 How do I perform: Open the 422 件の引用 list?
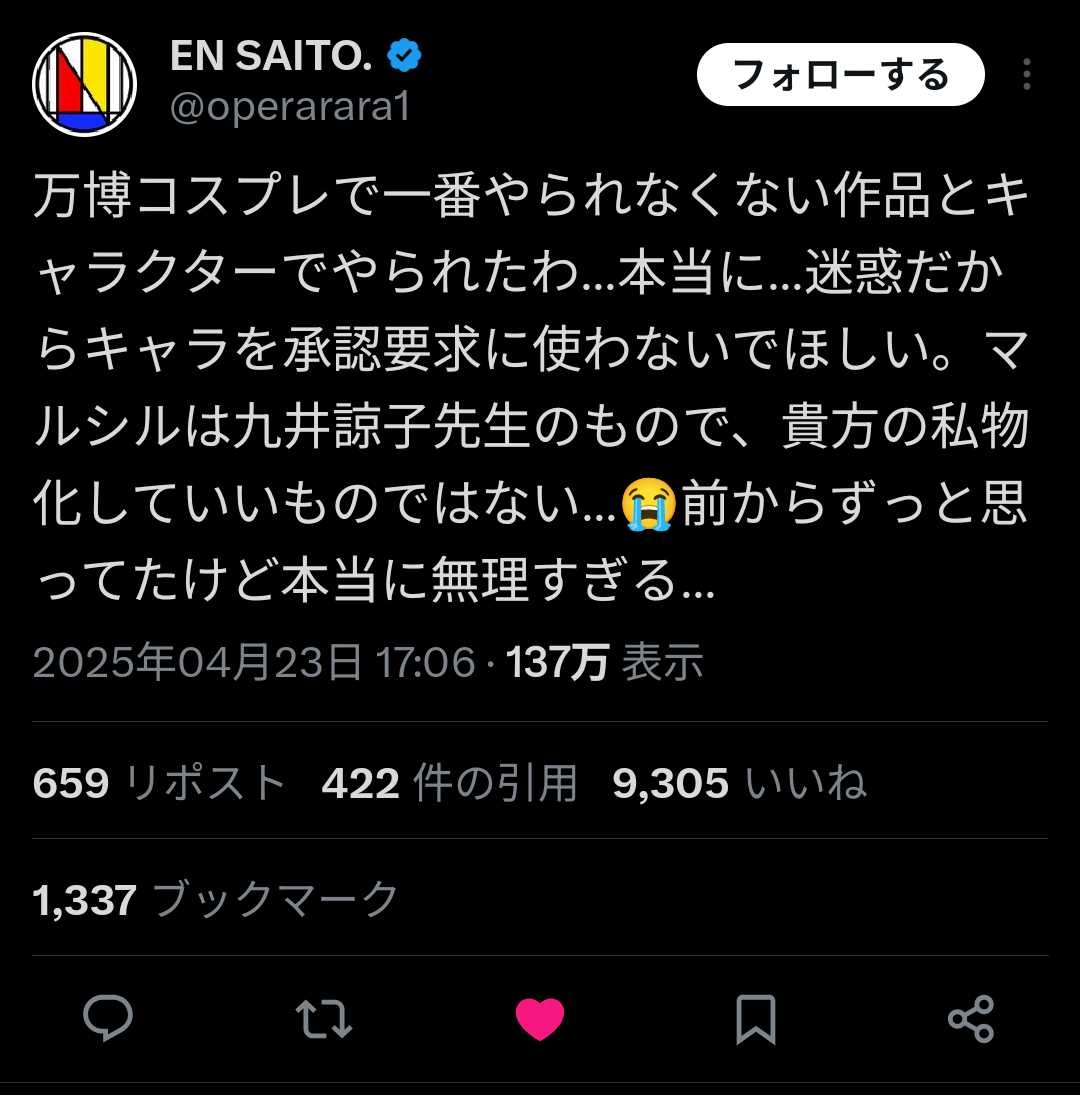[x=449, y=784]
